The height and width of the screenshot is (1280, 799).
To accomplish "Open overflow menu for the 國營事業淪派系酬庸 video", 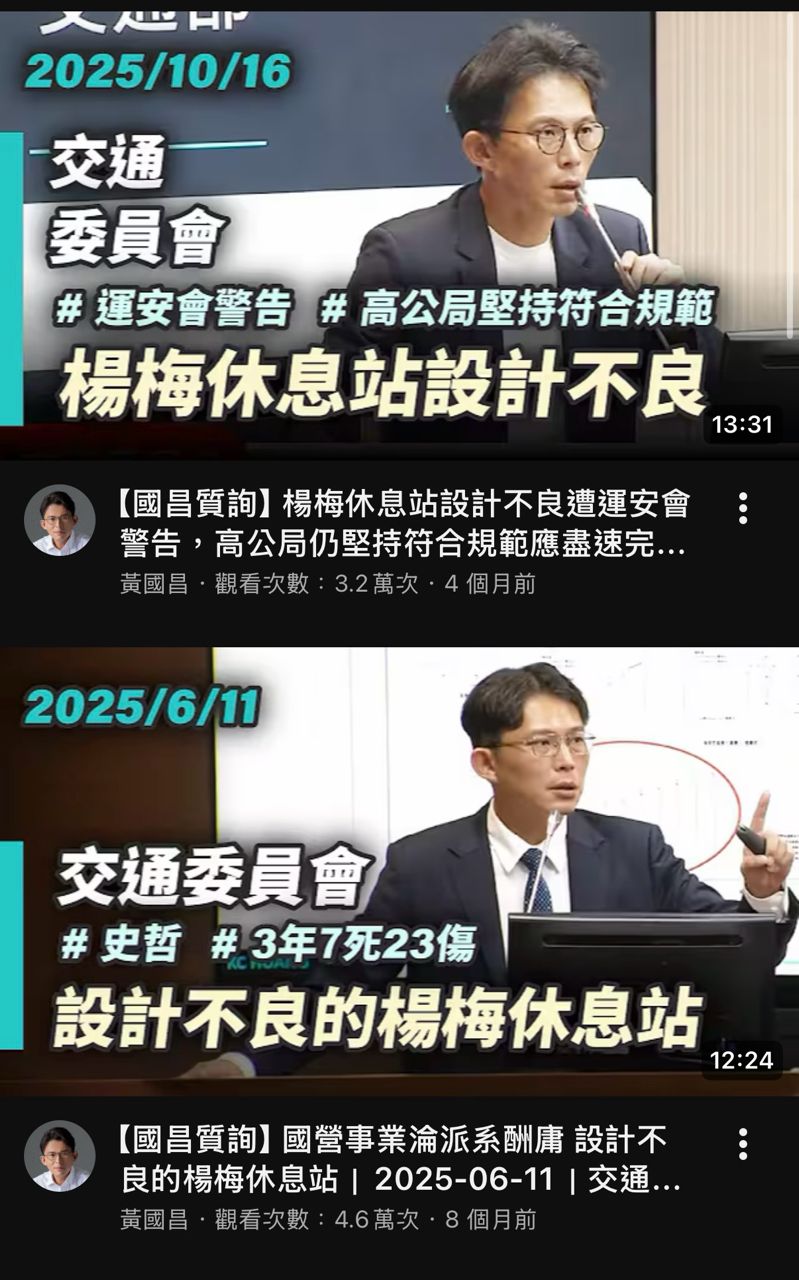I will (742, 1144).
